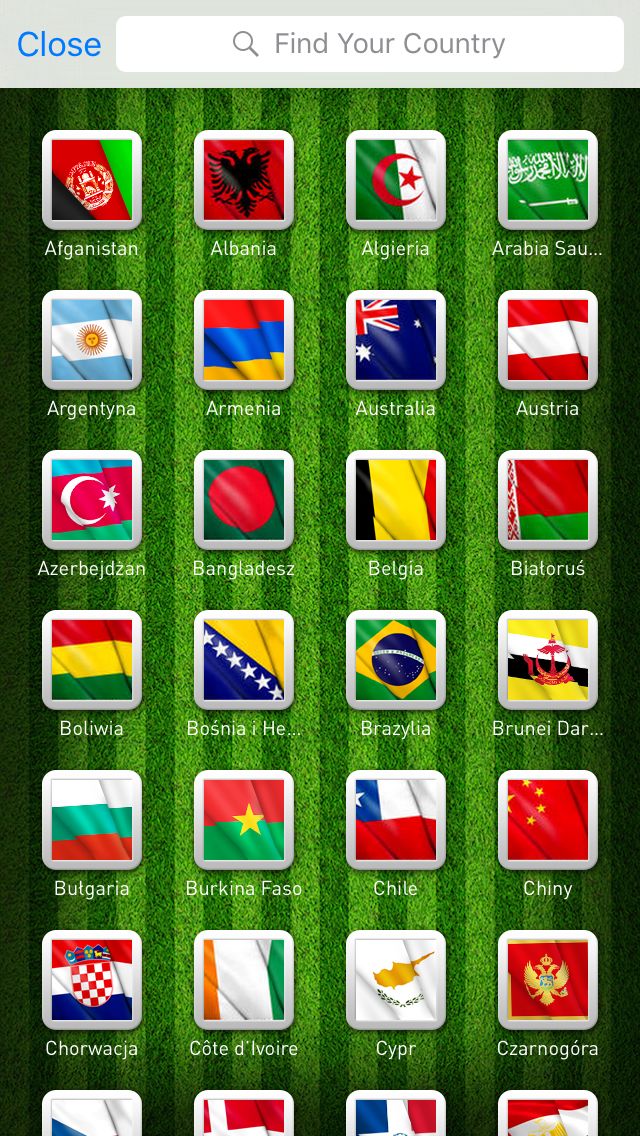Close the country selection screen

pos(59,44)
